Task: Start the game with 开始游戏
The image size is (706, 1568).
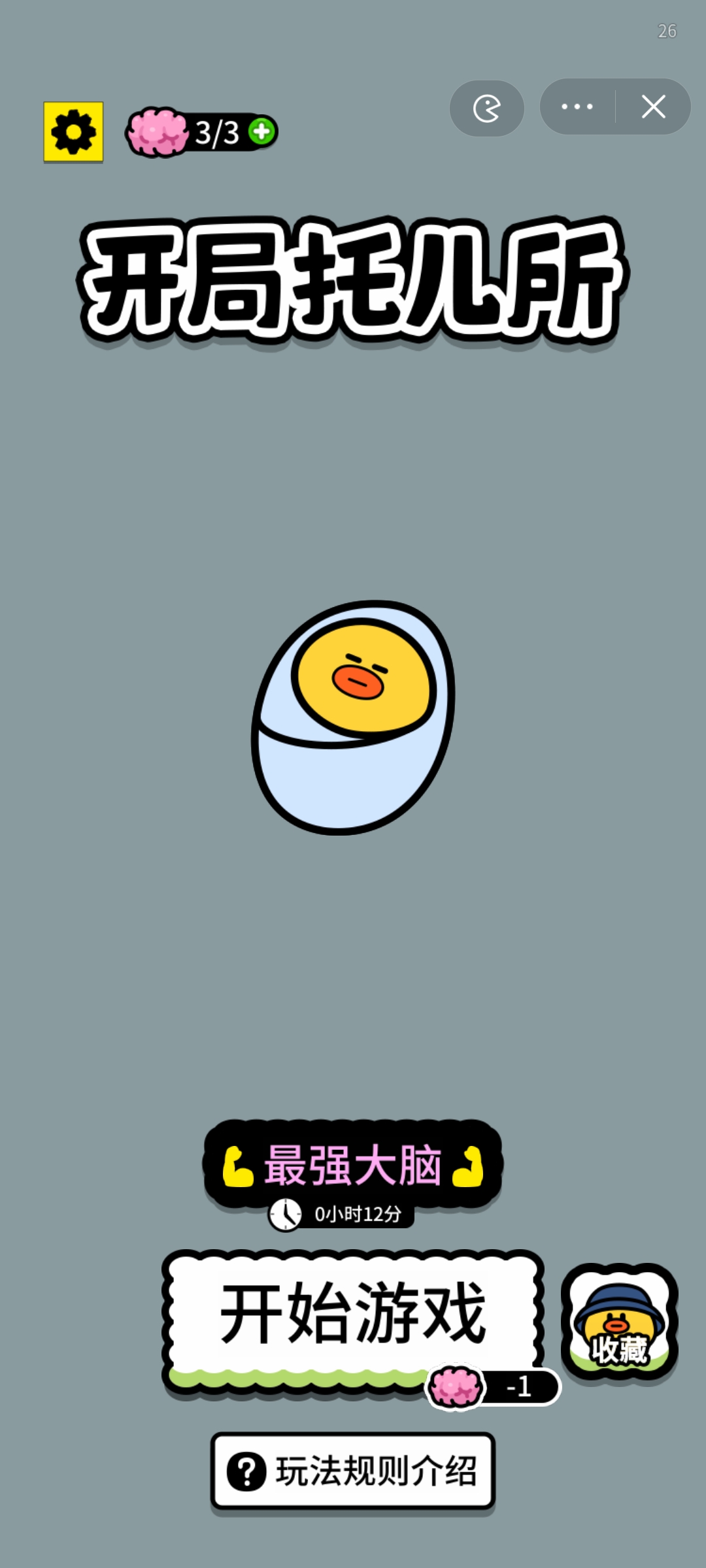Action: tap(353, 1315)
